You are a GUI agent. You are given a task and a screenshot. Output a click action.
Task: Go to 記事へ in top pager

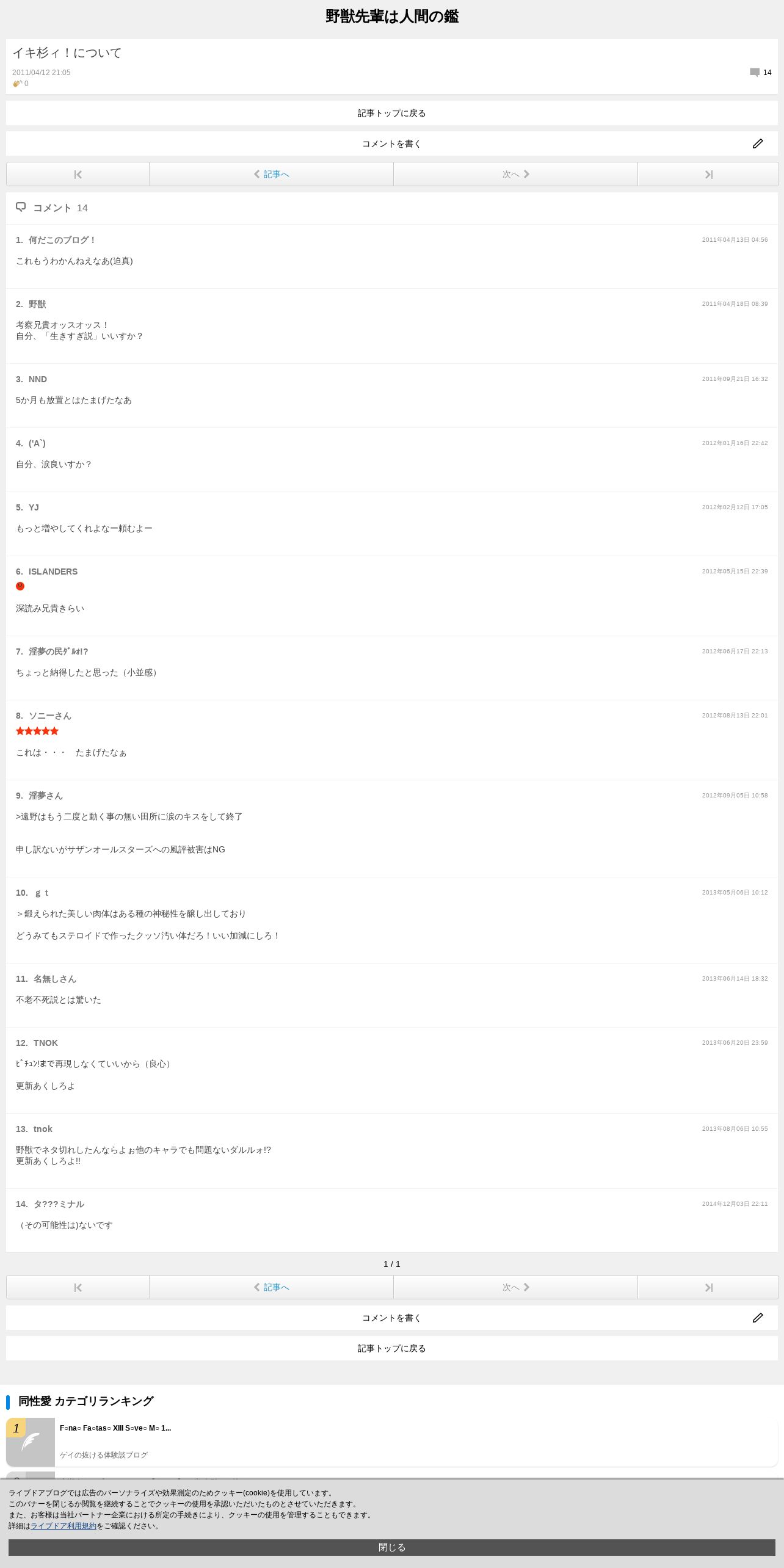tap(271, 174)
